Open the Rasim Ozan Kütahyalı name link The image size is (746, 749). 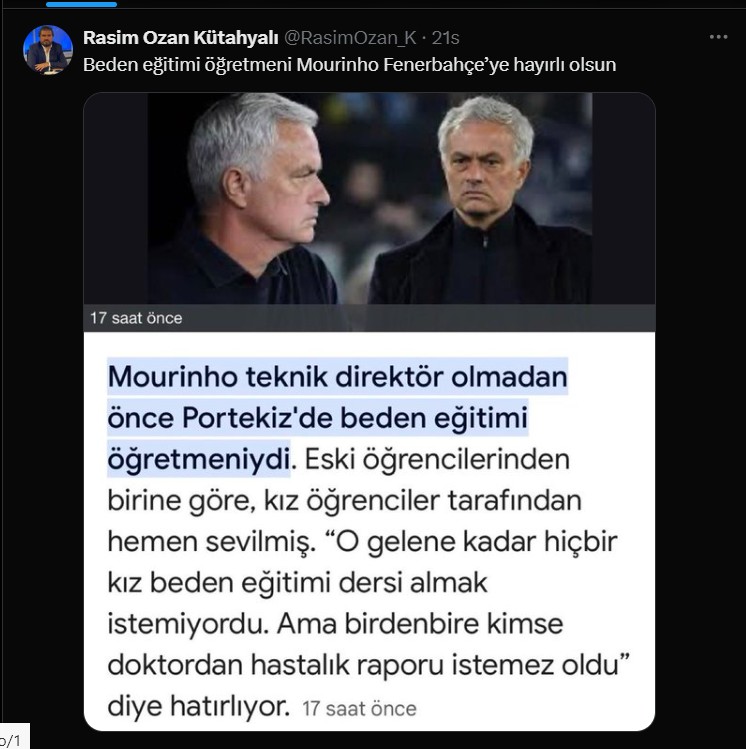click(181, 38)
